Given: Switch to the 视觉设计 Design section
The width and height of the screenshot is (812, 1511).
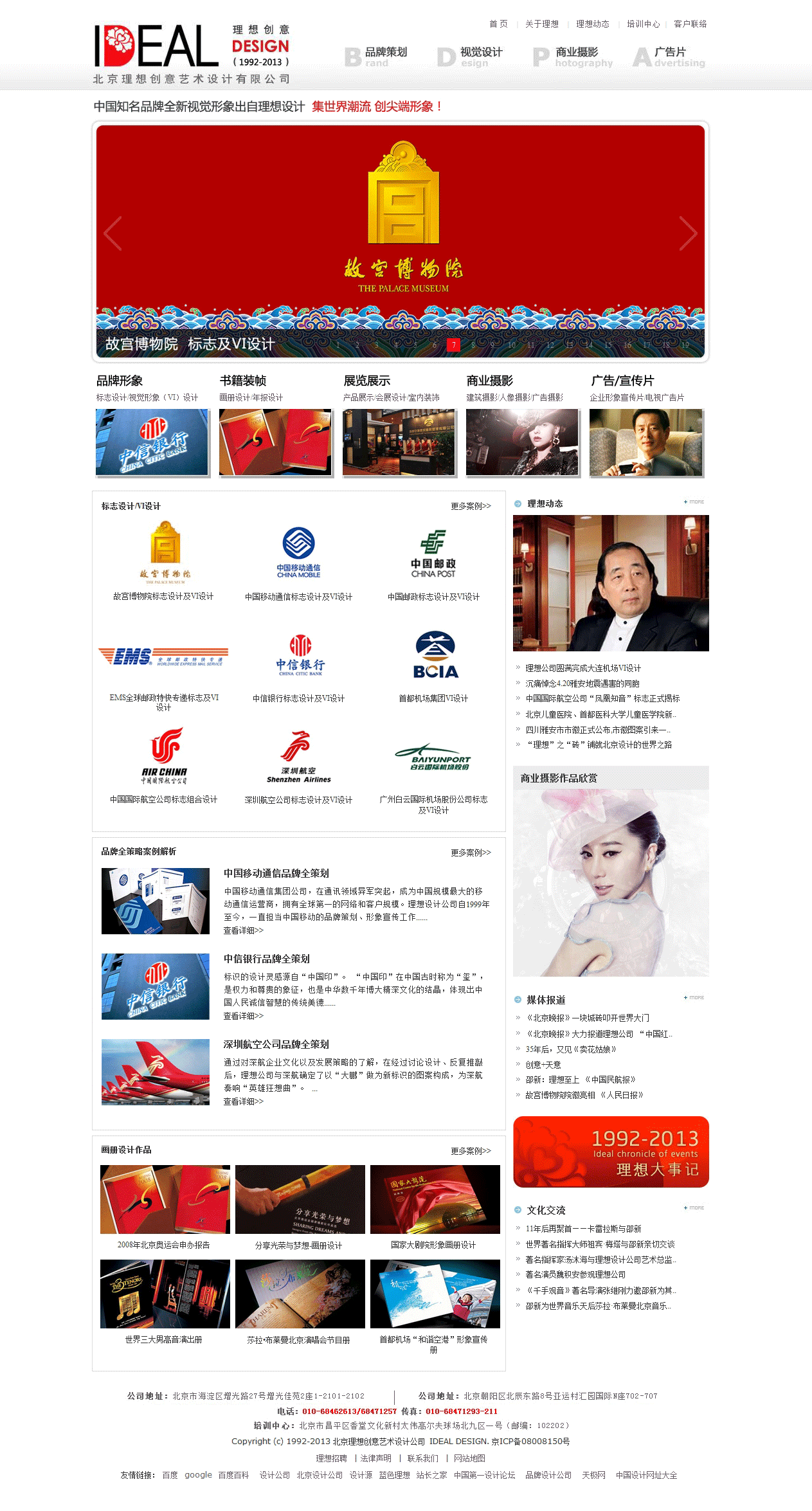Looking at the screenshot, I should [x=471, y=57].
